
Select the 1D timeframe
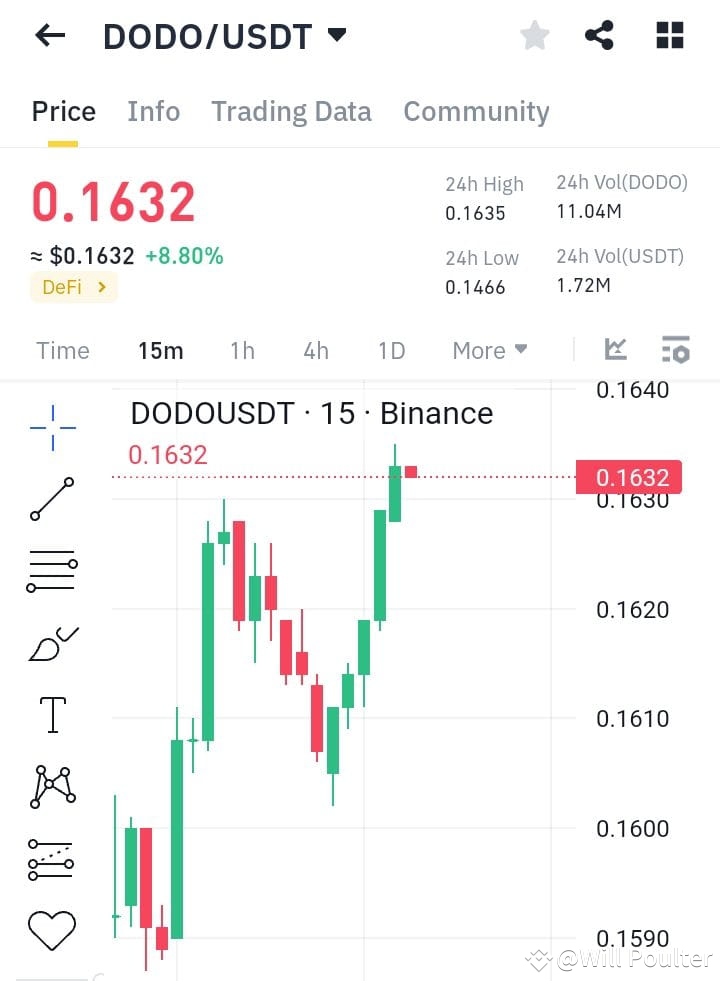[391, 351]
